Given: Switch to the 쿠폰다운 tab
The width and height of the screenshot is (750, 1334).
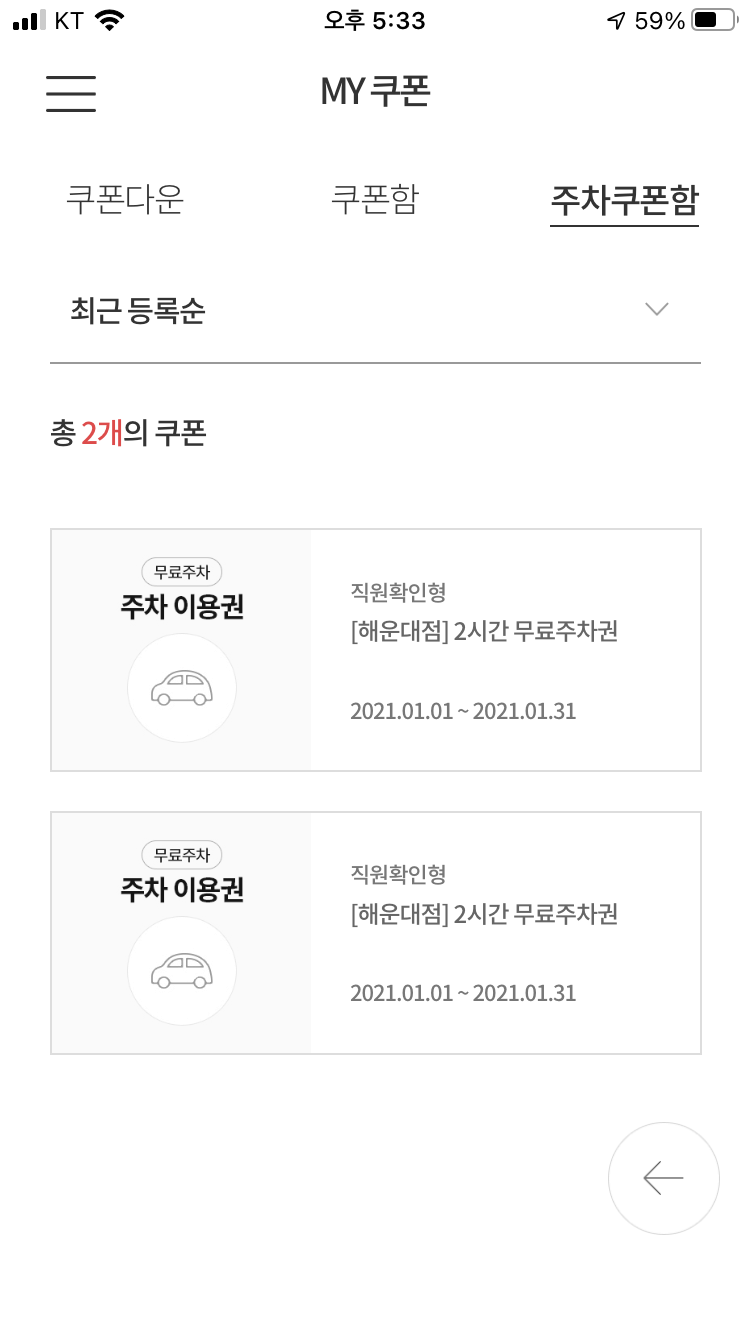Looking at the screenshot, I should click(124, 200).
